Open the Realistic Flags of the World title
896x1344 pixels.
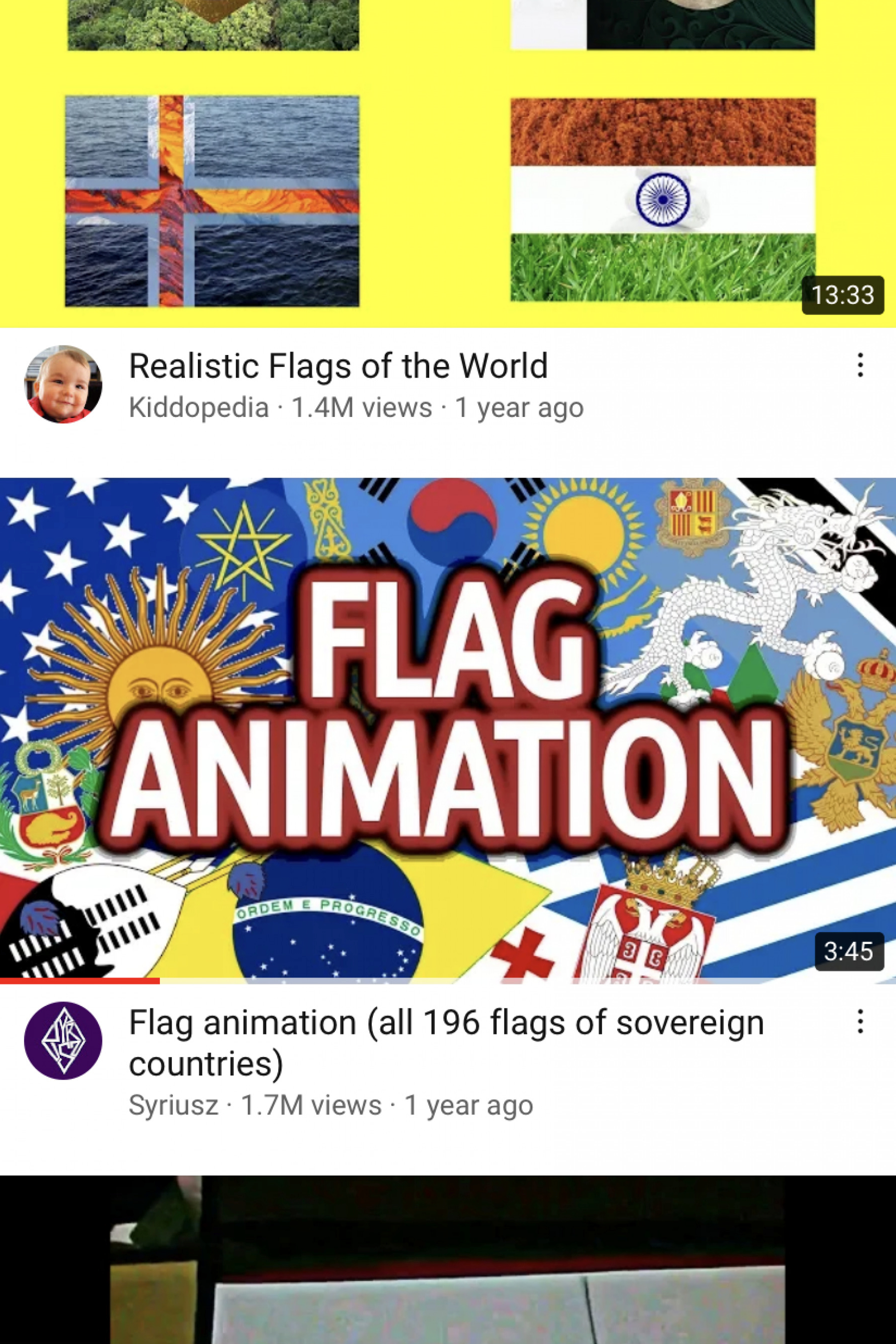pos(338,366)
